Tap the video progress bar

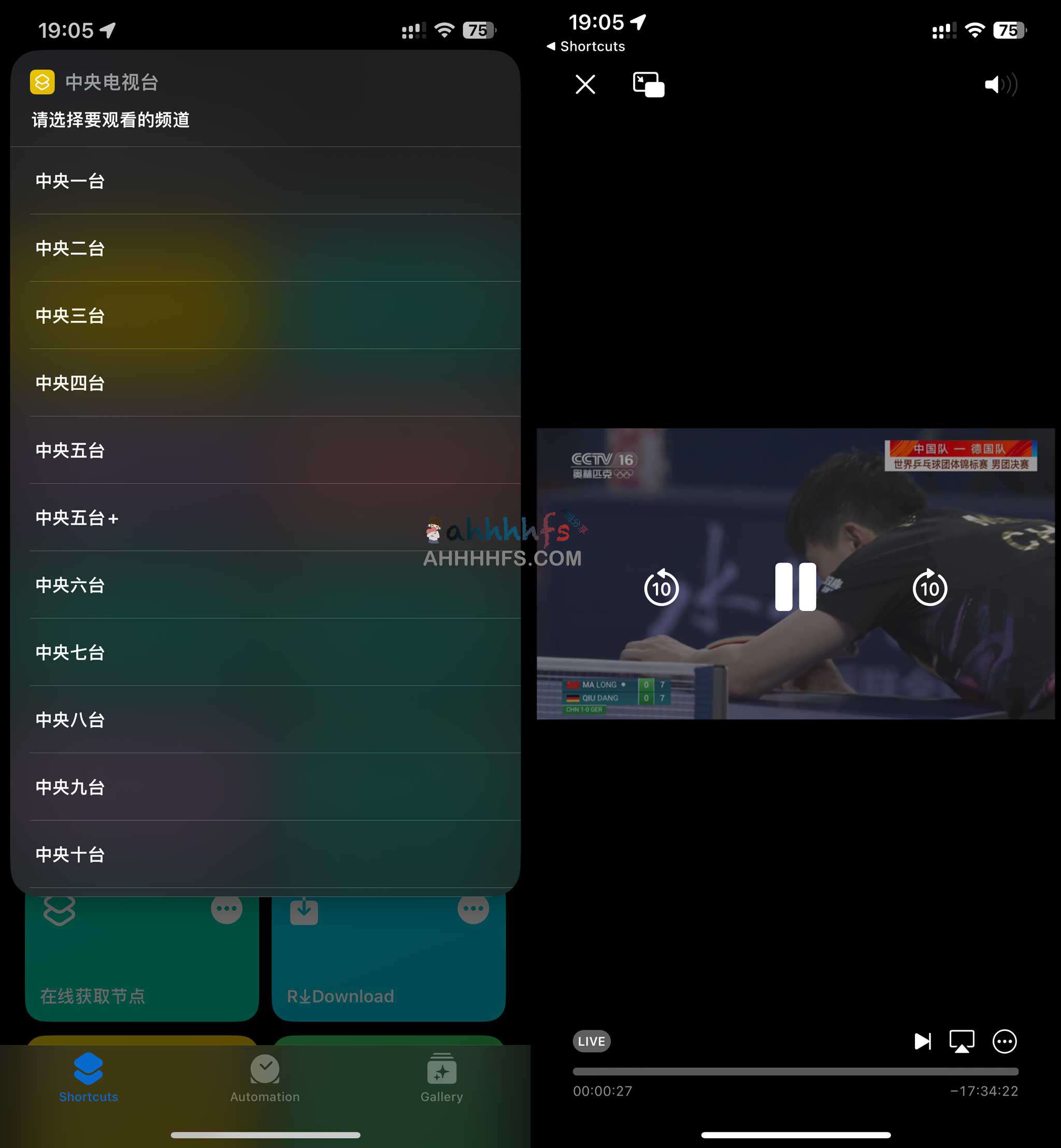tap(795, 1072)
